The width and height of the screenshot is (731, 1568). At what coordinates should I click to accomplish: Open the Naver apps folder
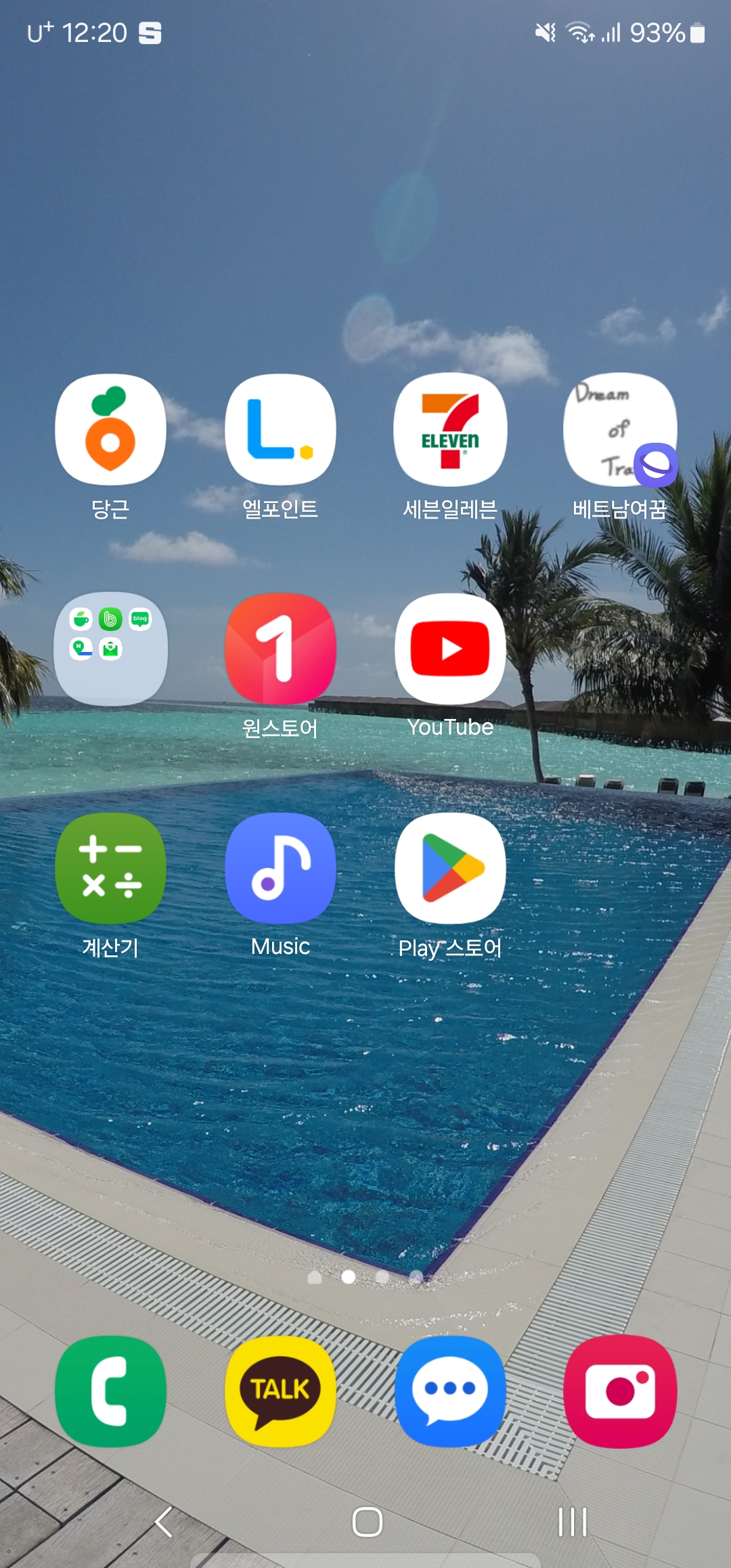click(x=110, y=649)
